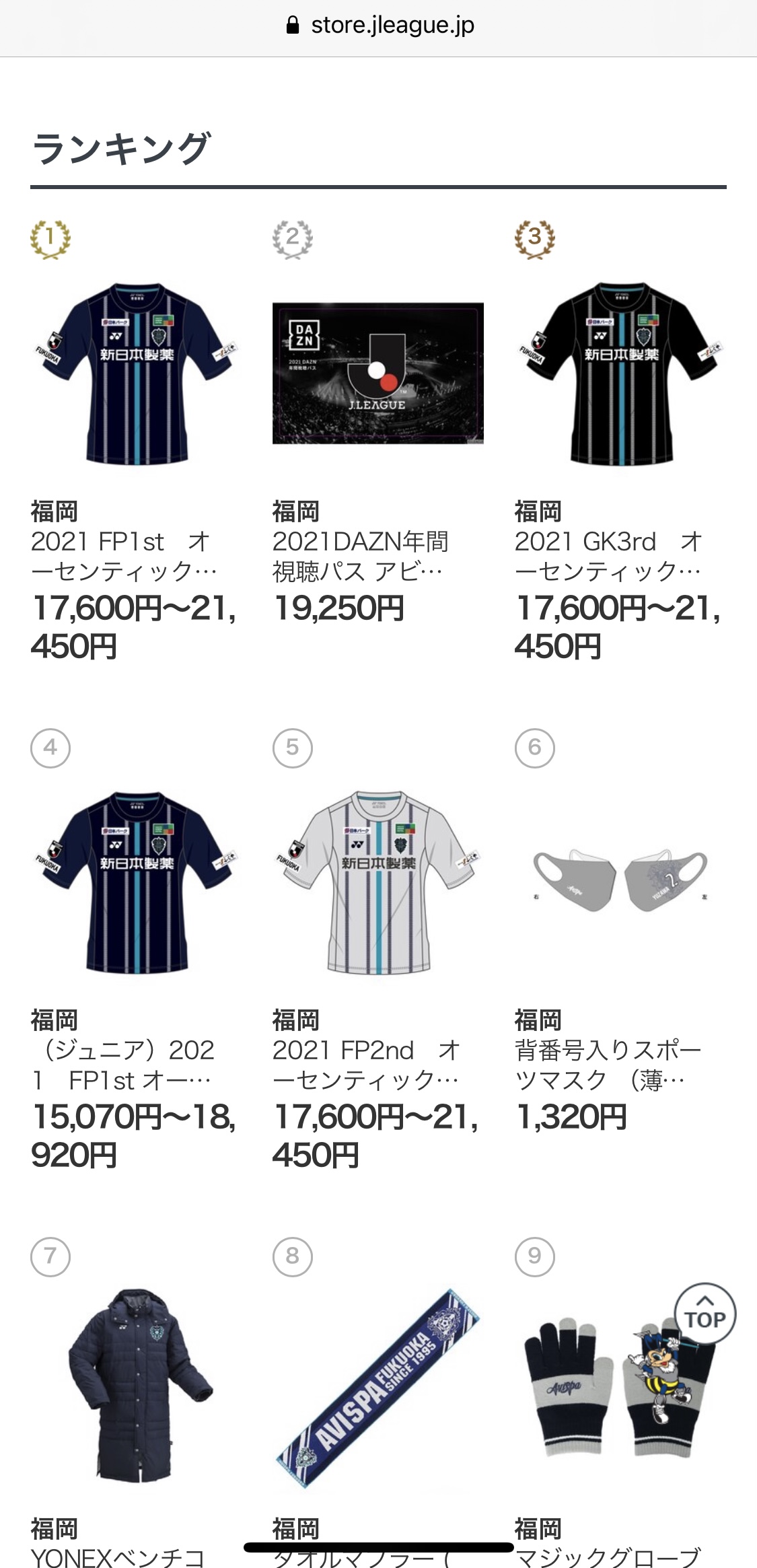757x1568 pixels.
Task: Open the junior FP1st jersey item
Action: click(136, 883)
